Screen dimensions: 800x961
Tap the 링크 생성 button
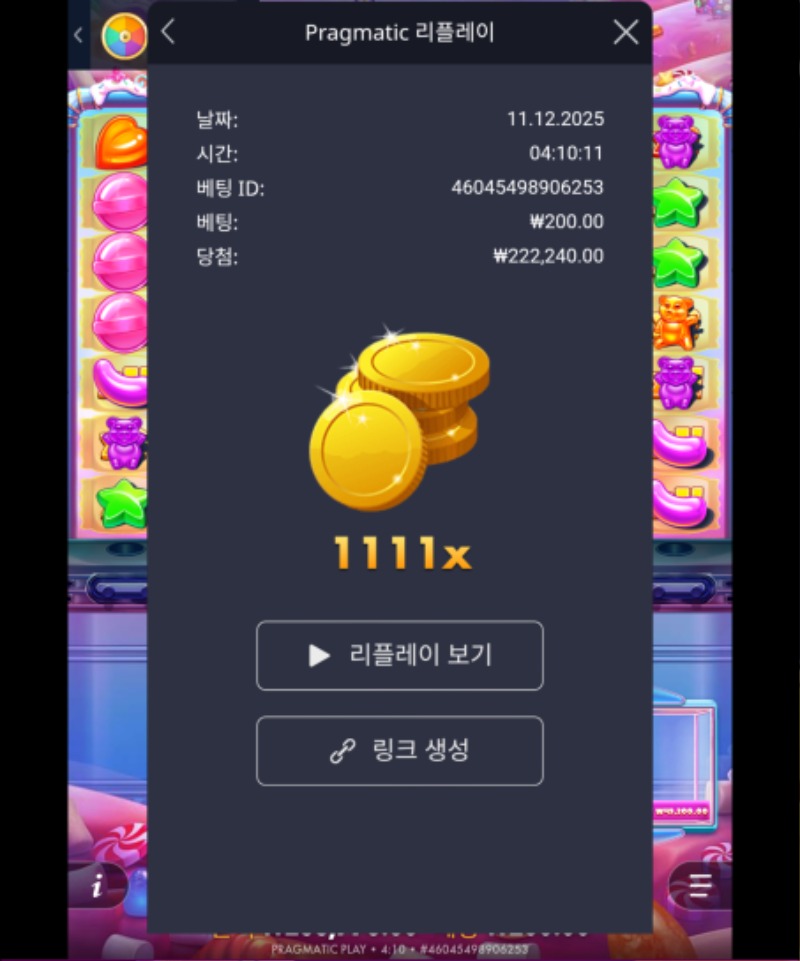tap(400, 751)
